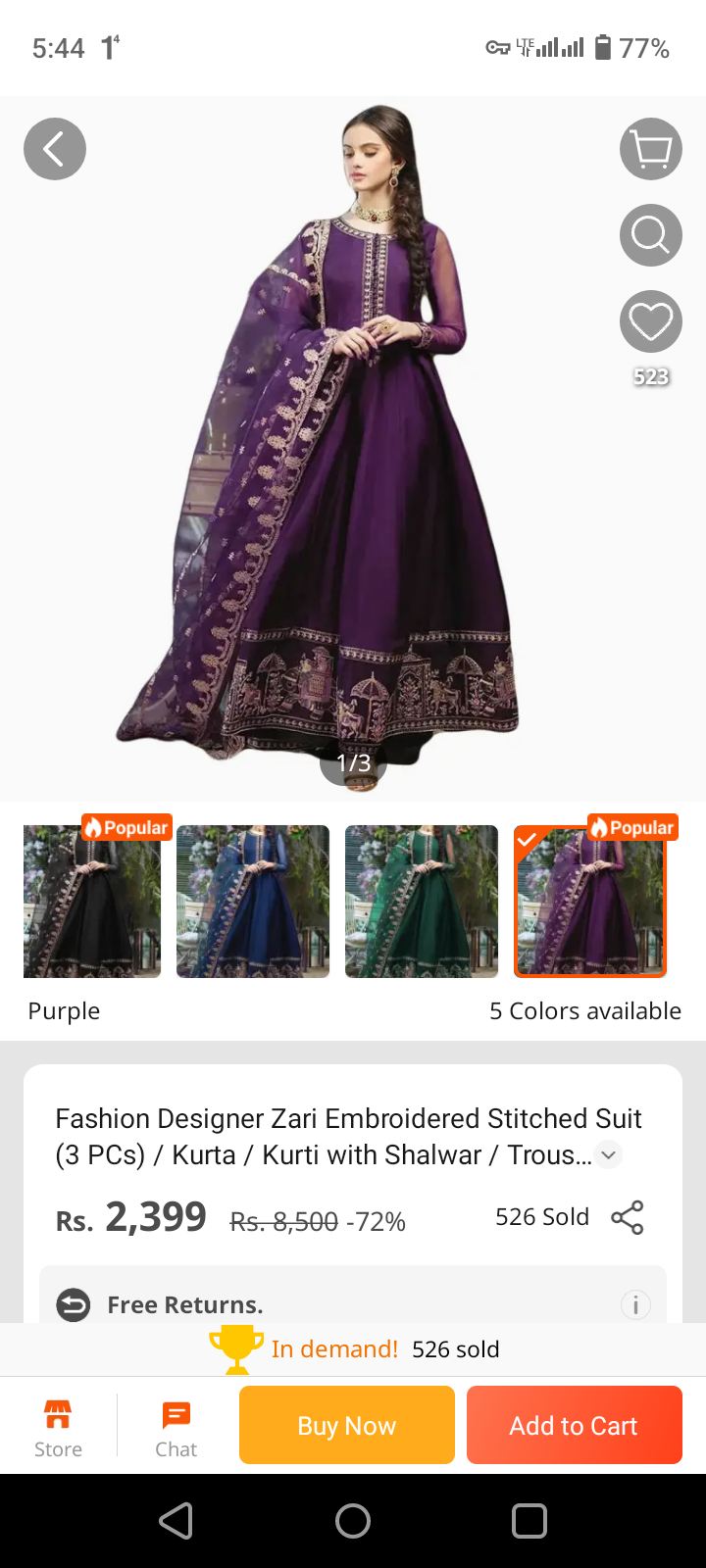Expand the full product title
706x1568 pixels.
click(x=608, y=1154)
